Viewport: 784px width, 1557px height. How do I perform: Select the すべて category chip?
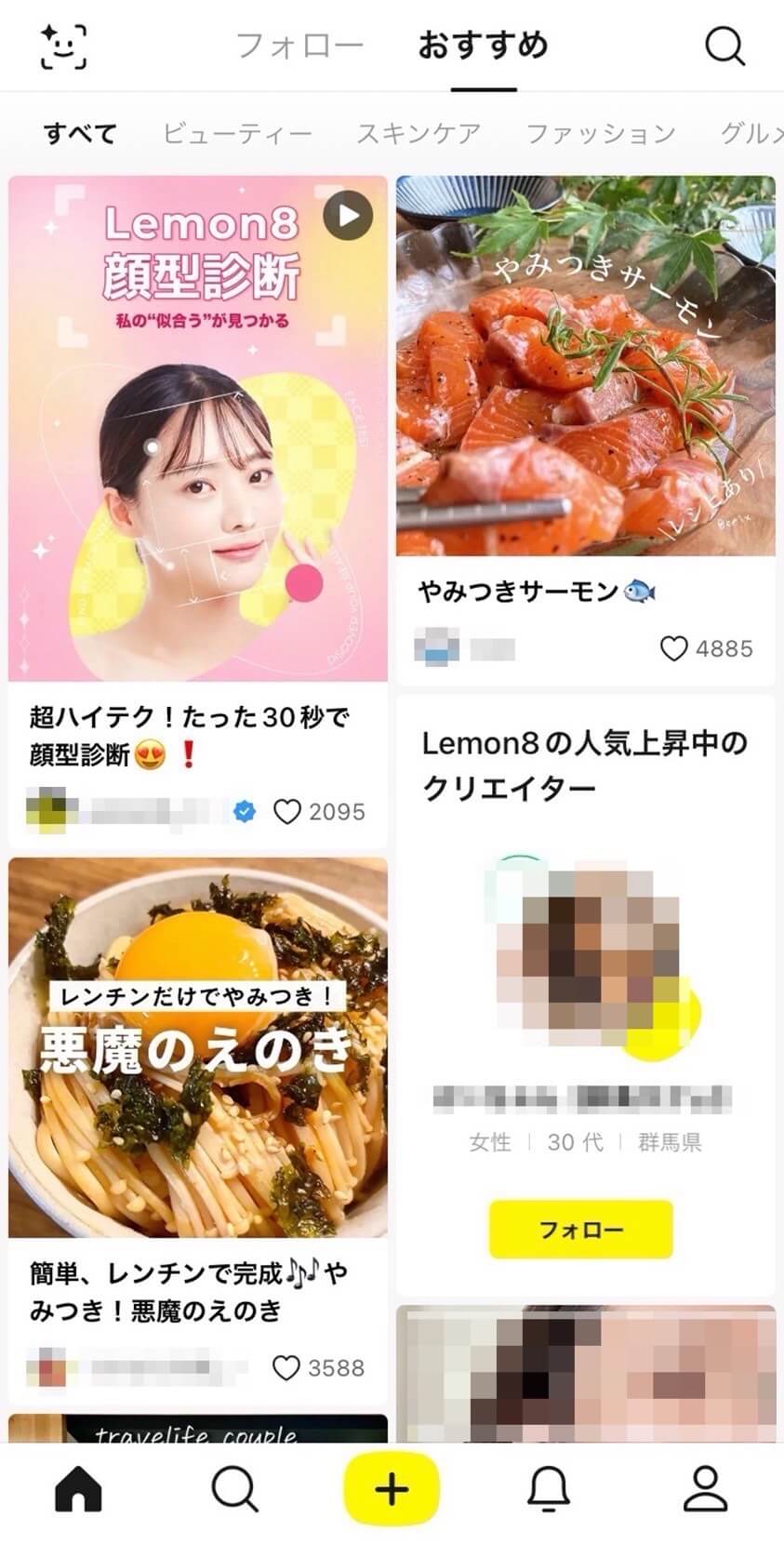(x=80, y=134)
